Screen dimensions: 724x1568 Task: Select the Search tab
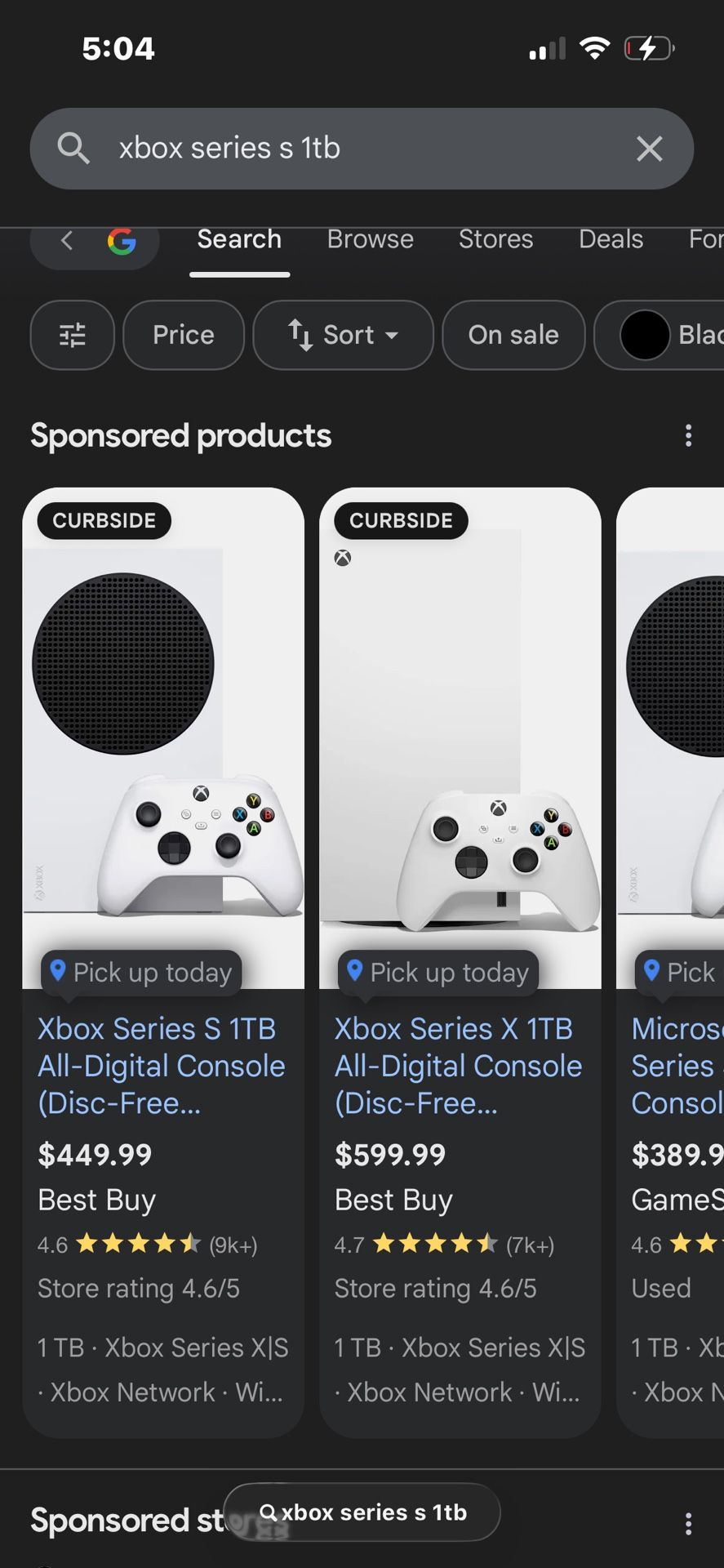[x=239, y=239]
